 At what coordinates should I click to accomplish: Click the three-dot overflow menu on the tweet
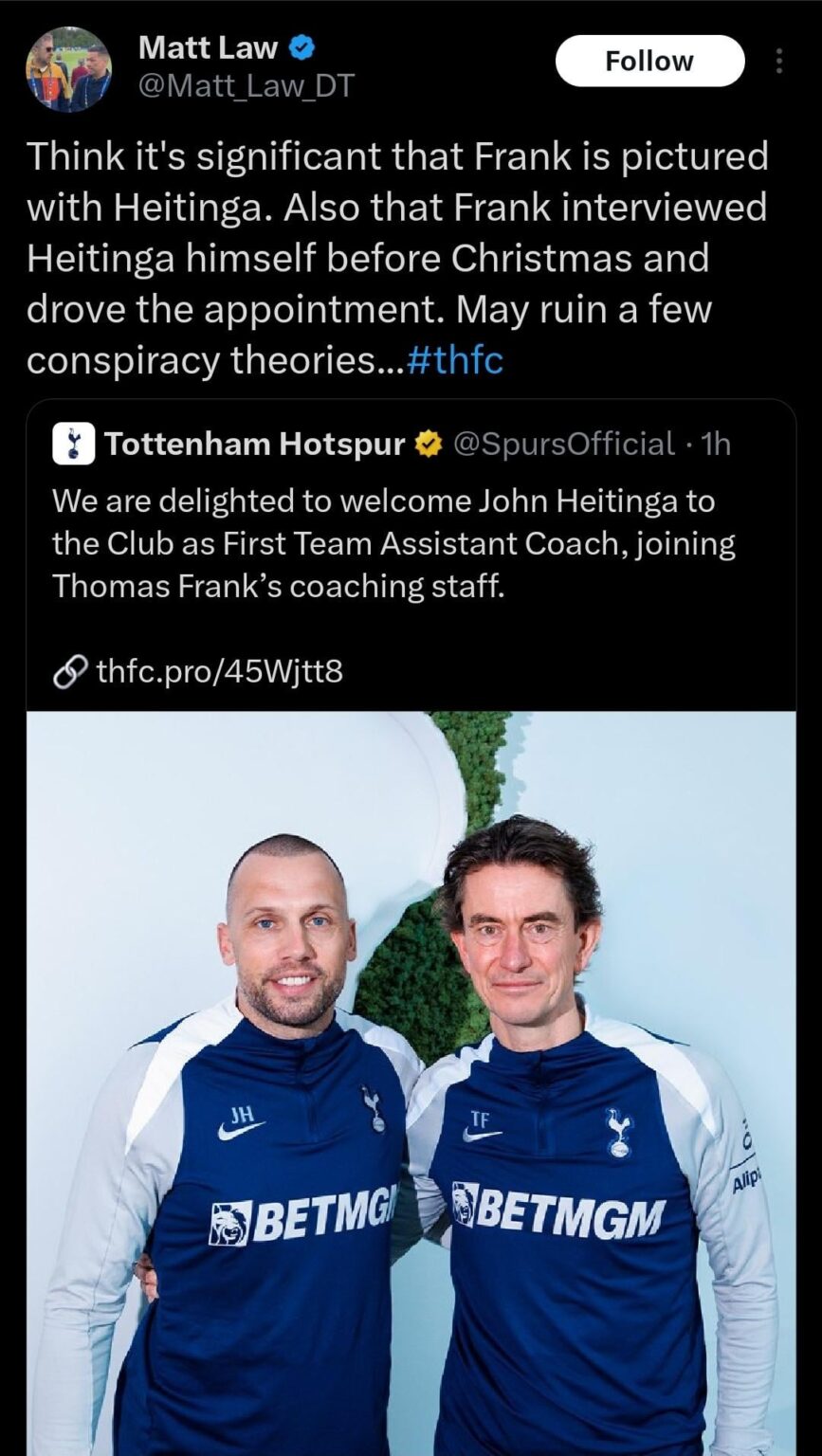[x=781, y=59]
